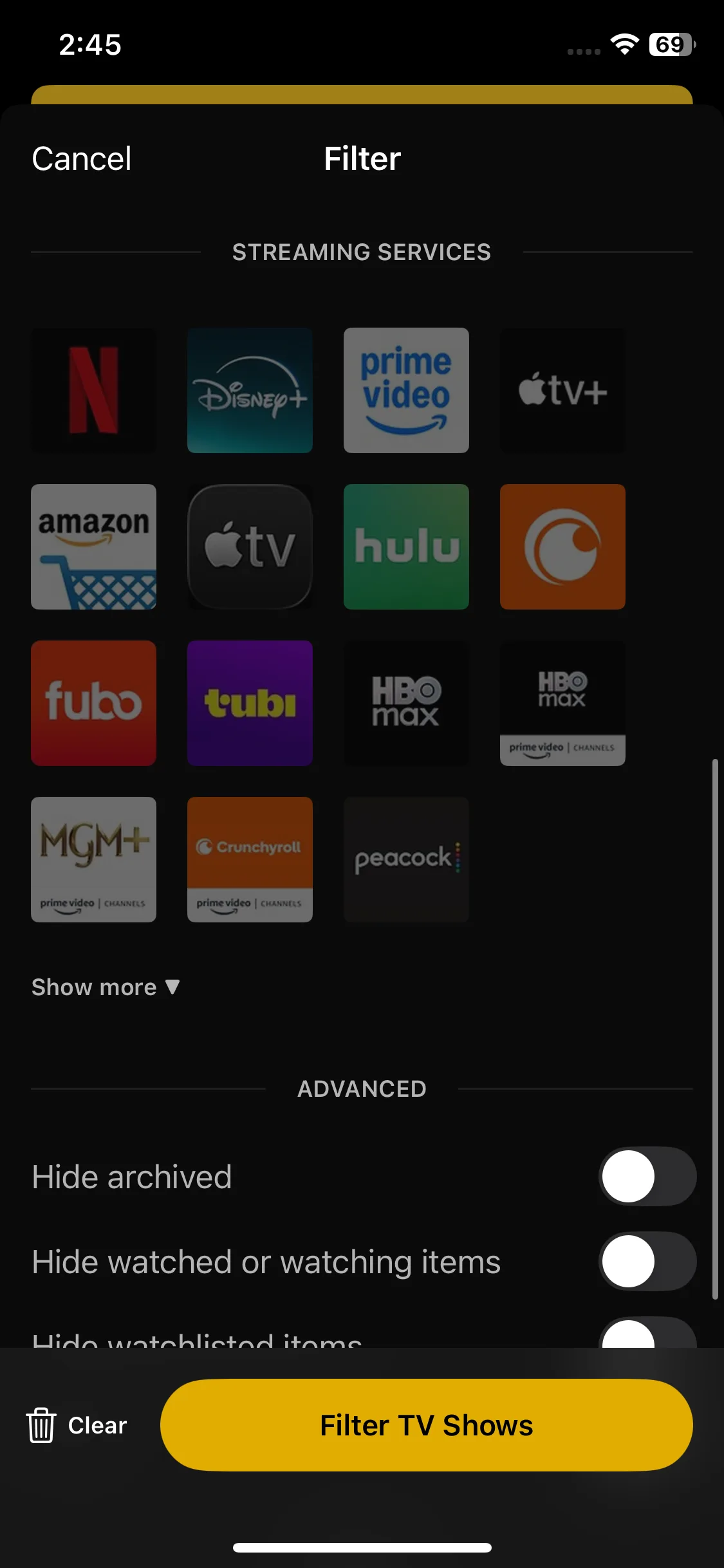Image resolution: width=724 pixels, height=1568 pixels.
Task: Choose Hulu as a streaming service
Action: [x=406, y=546]
